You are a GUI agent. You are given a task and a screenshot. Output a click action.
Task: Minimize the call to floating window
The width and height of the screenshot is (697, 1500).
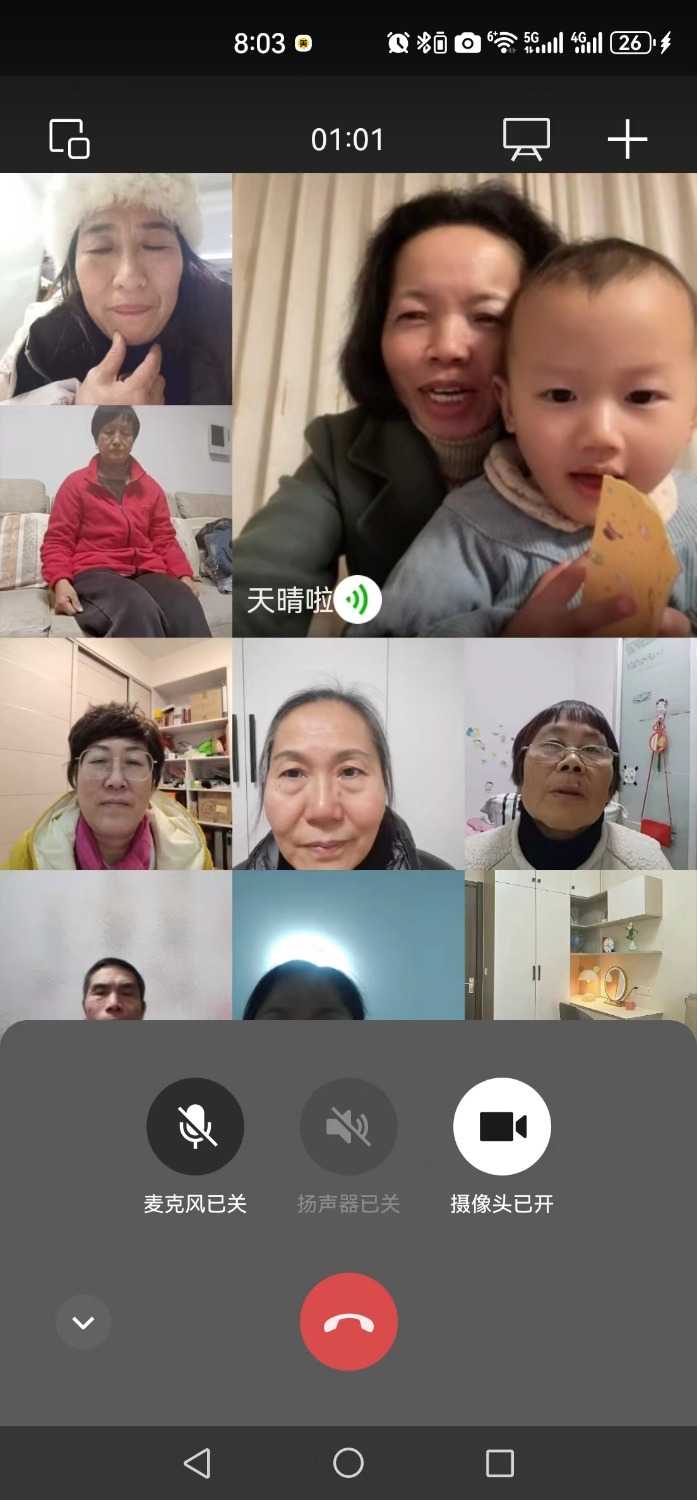click(x=69, y=138)
